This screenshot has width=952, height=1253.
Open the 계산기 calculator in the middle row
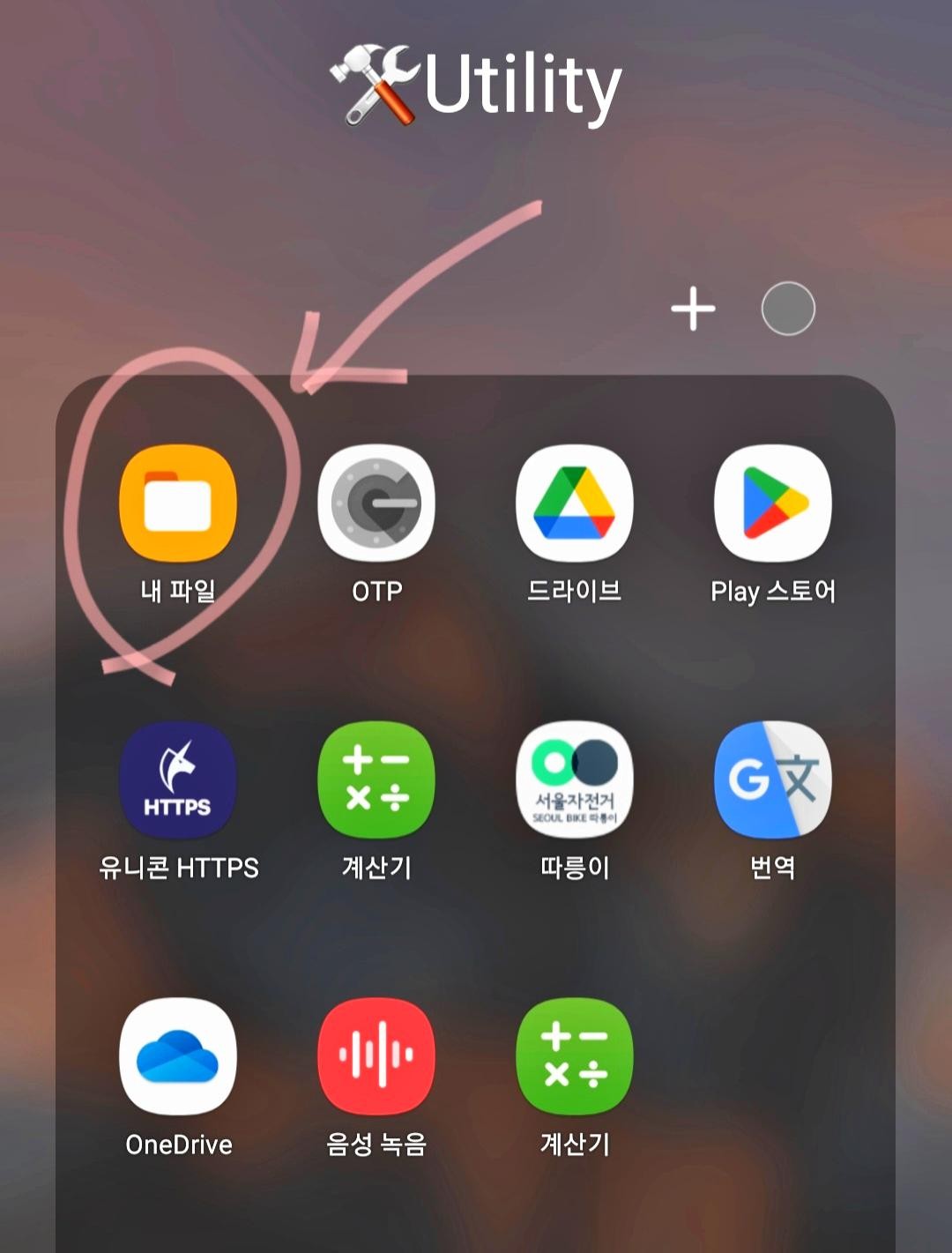[375, 780]
